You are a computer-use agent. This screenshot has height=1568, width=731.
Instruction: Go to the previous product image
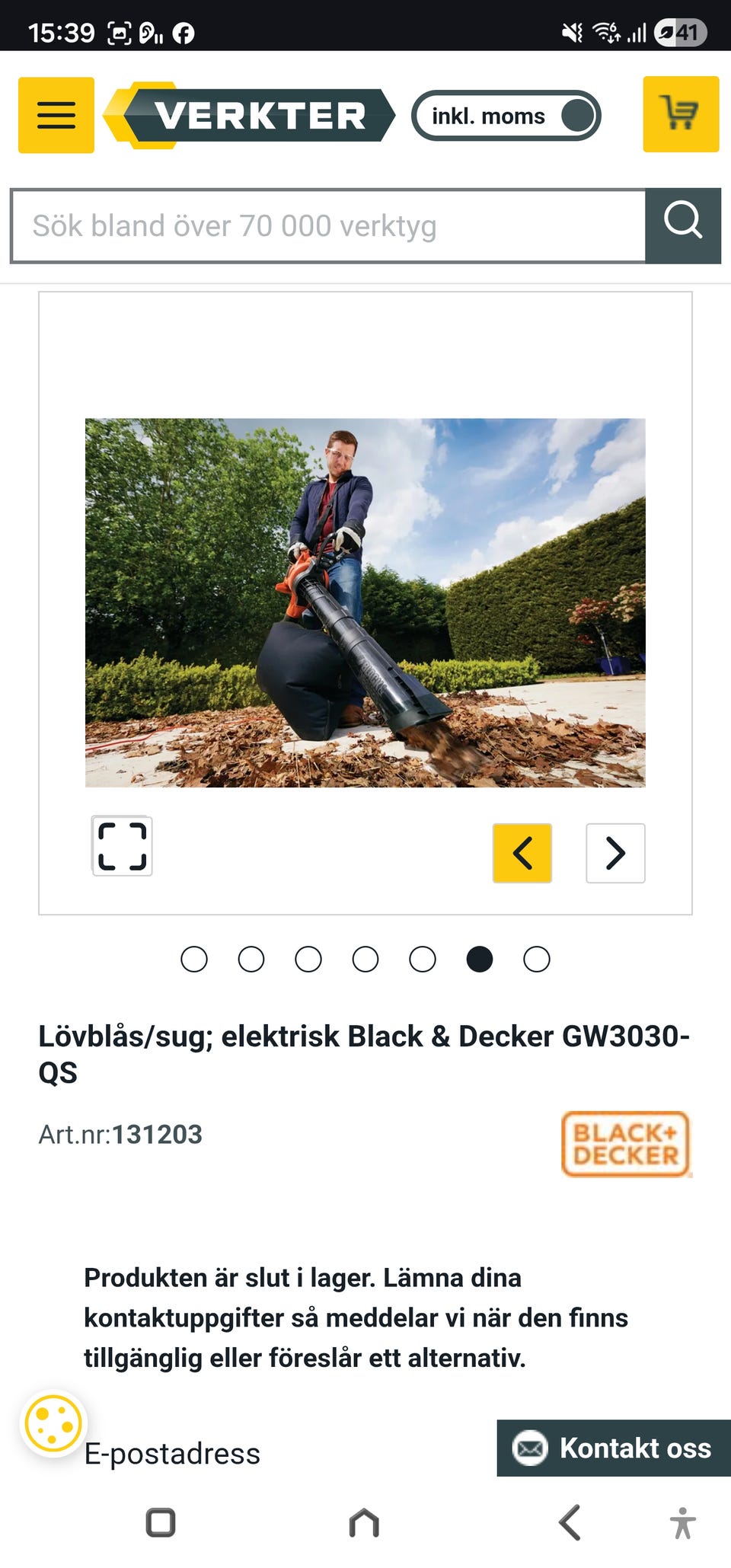tap(522, 854)
